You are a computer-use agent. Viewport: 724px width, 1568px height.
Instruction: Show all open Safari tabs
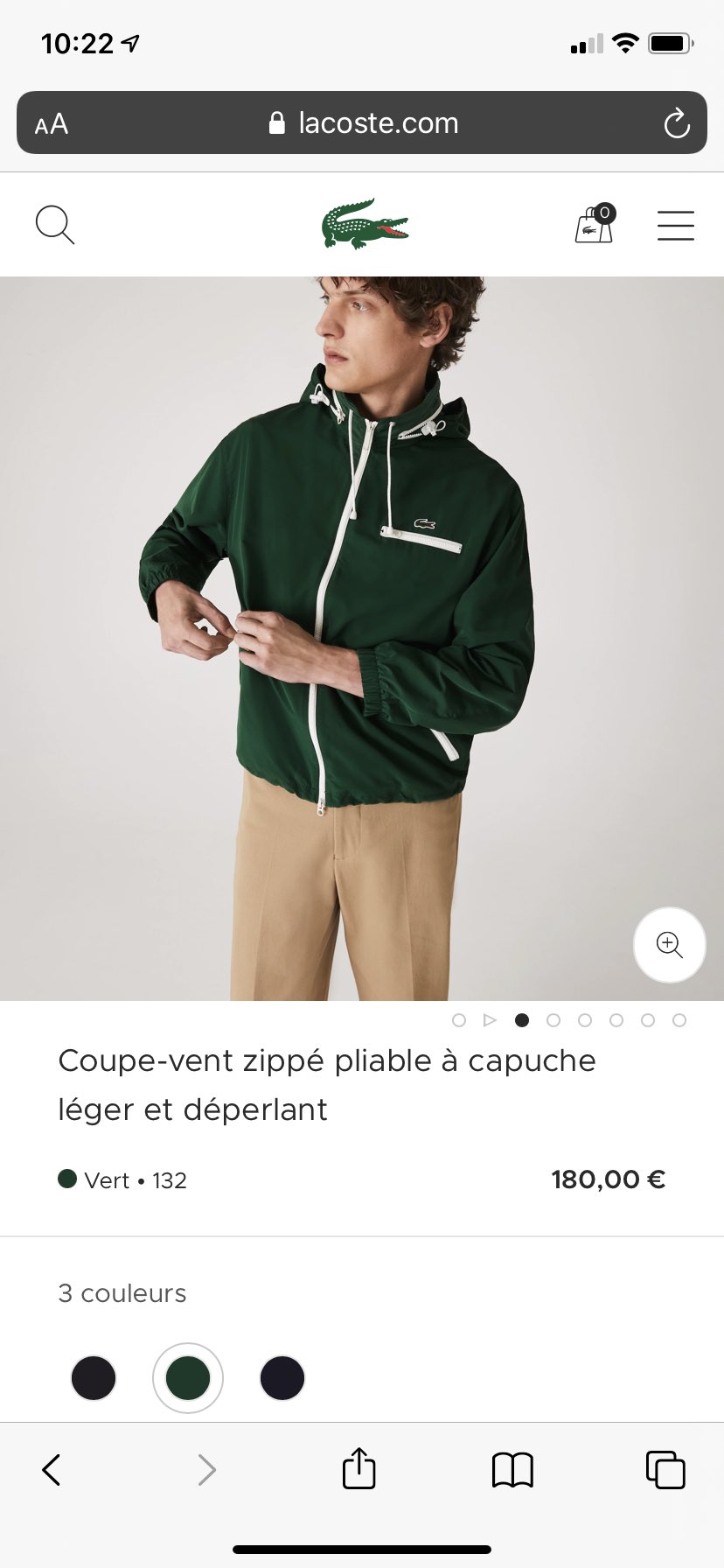pos(665,1470)
